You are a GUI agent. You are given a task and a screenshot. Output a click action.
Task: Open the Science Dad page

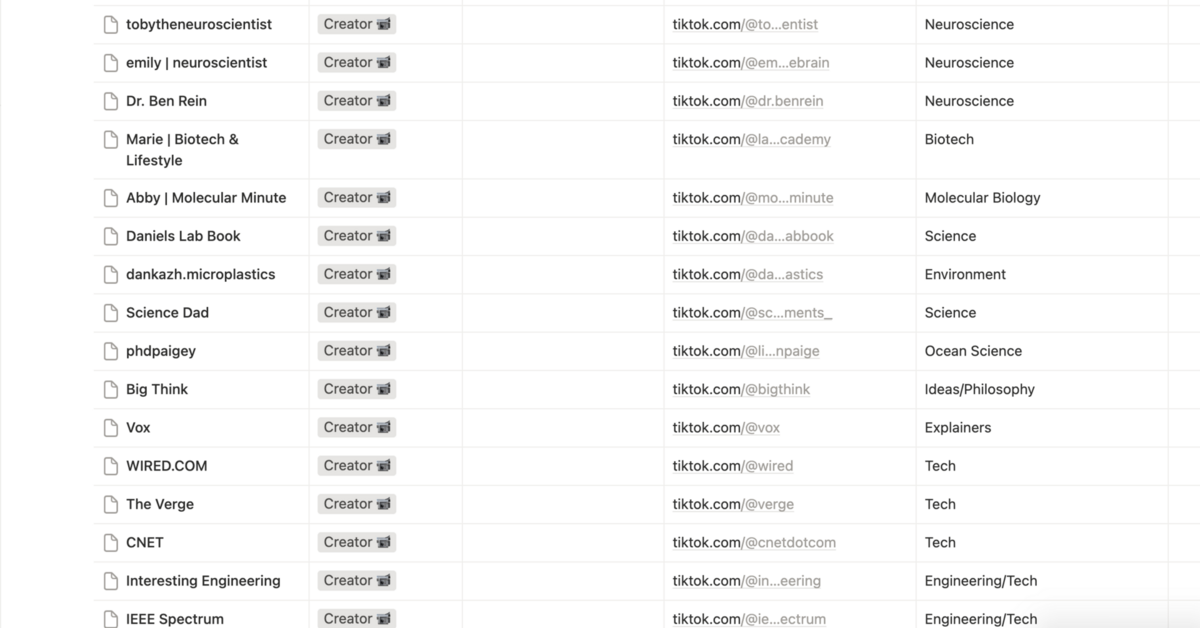(x=167, y=313)
